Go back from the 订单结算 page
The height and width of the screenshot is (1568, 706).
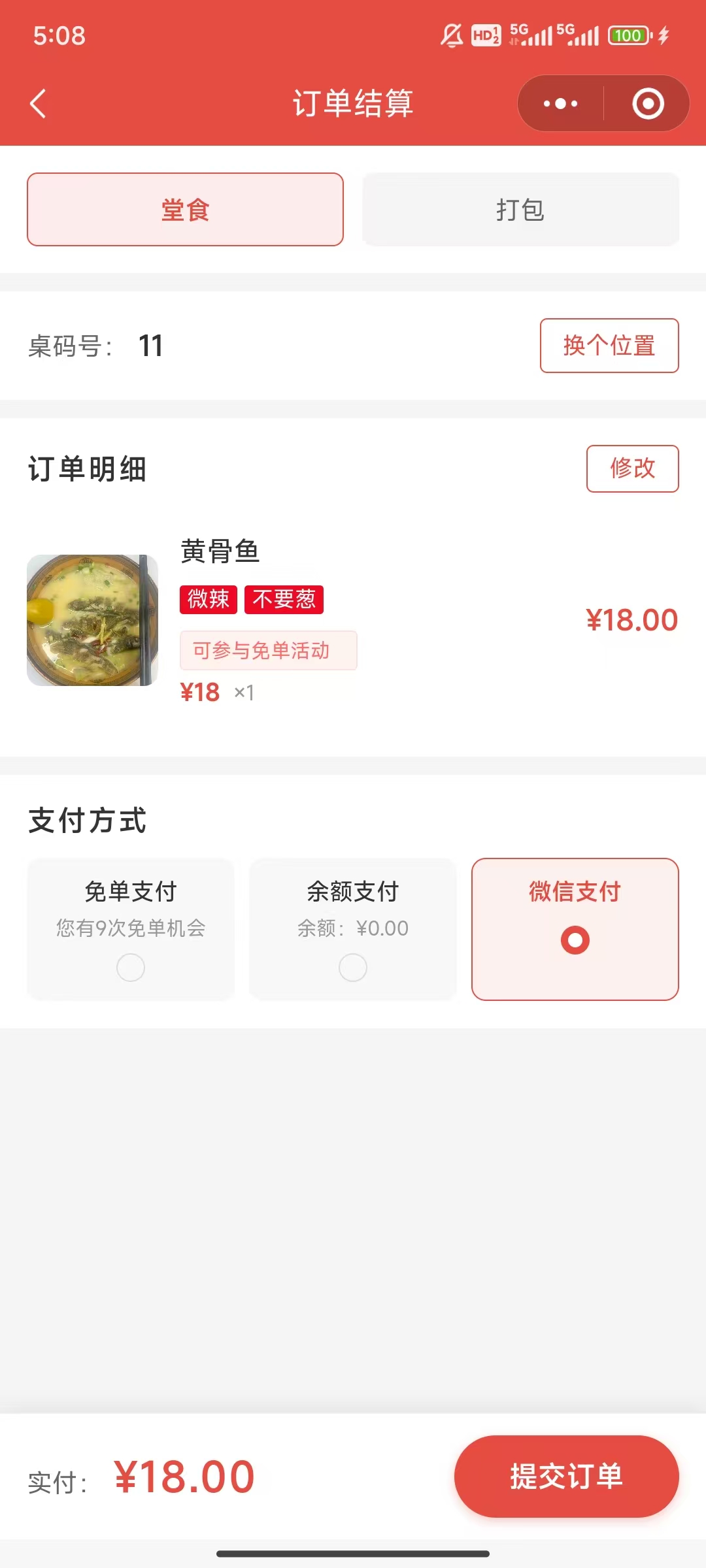(39, 104)
